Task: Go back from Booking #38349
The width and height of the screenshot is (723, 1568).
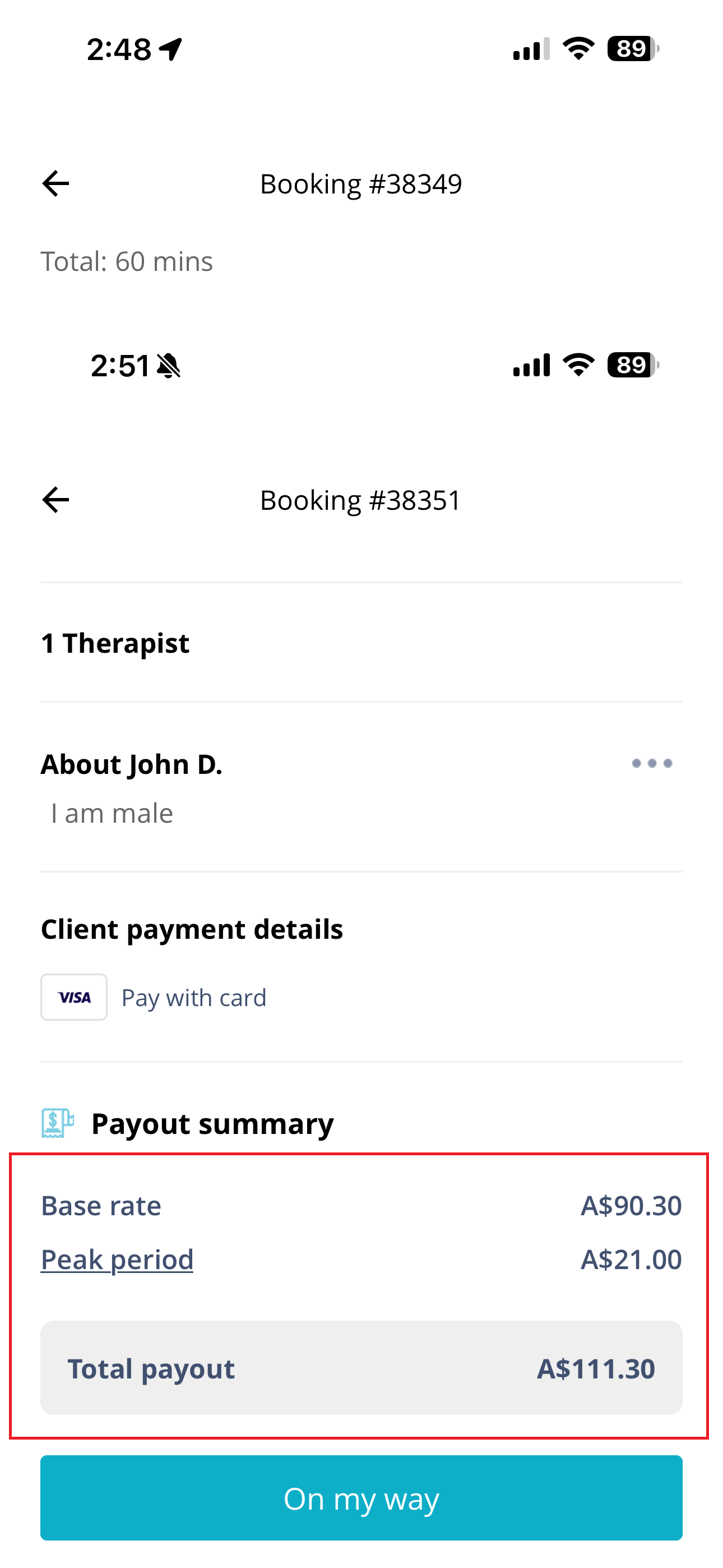Action: point(55,183)
